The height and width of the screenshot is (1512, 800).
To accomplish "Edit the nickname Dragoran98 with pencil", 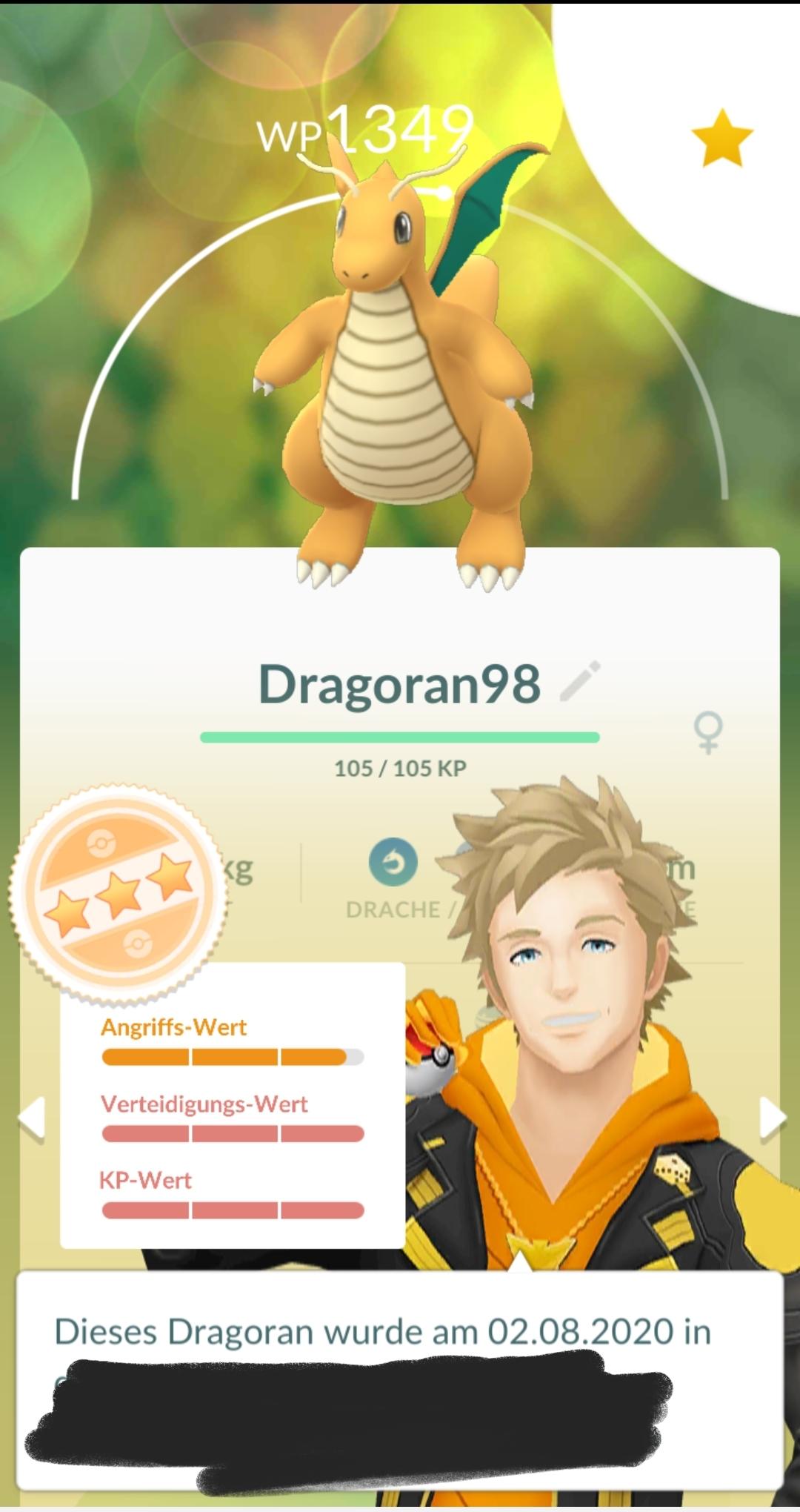I will point(580,681).
